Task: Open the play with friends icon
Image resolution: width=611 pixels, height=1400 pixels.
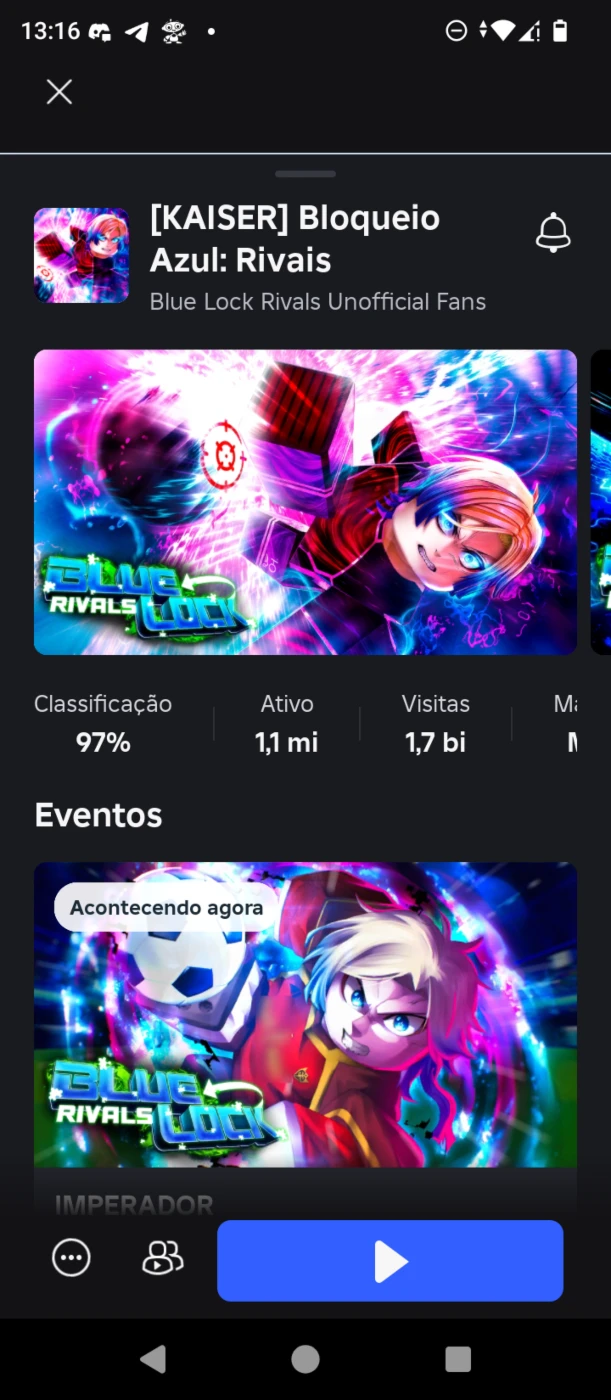Action: (x=163, y=1258)
